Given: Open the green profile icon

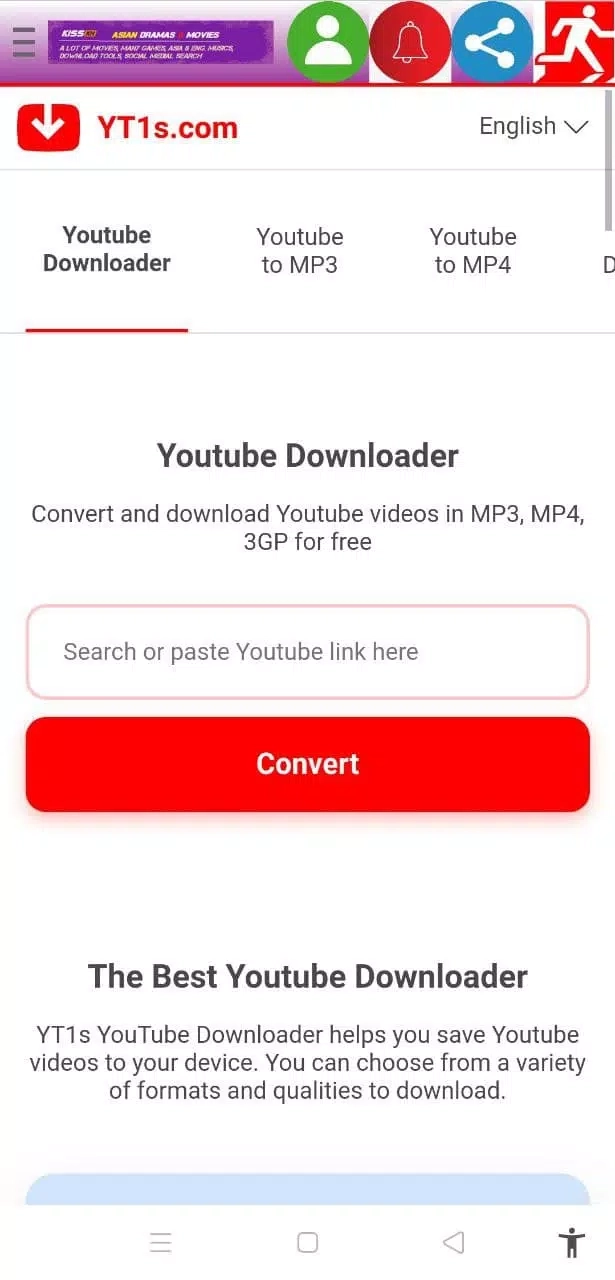Looking at the screenshot, I should (x=328, y=42).
